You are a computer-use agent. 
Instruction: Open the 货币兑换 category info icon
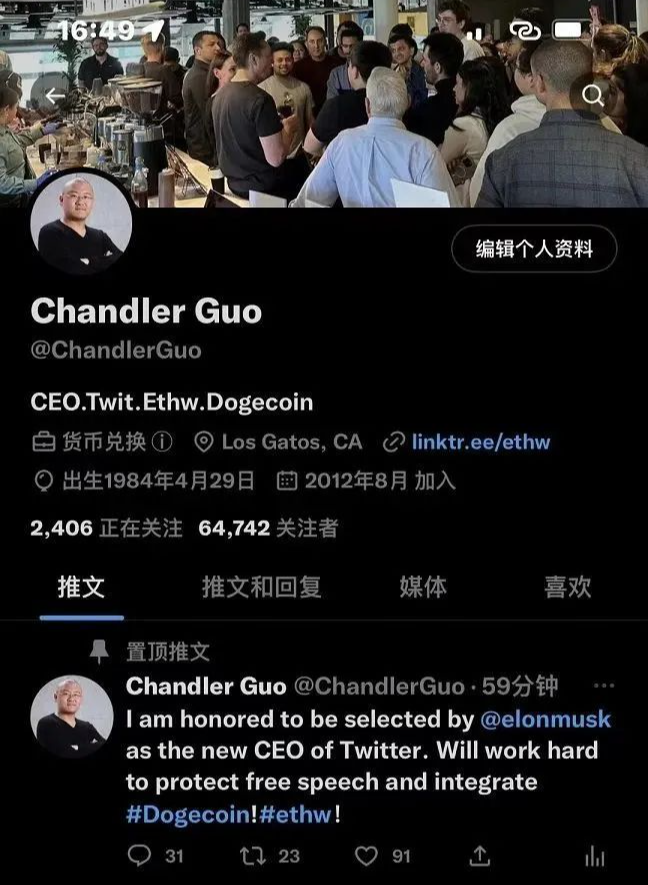tap(162, 441)
